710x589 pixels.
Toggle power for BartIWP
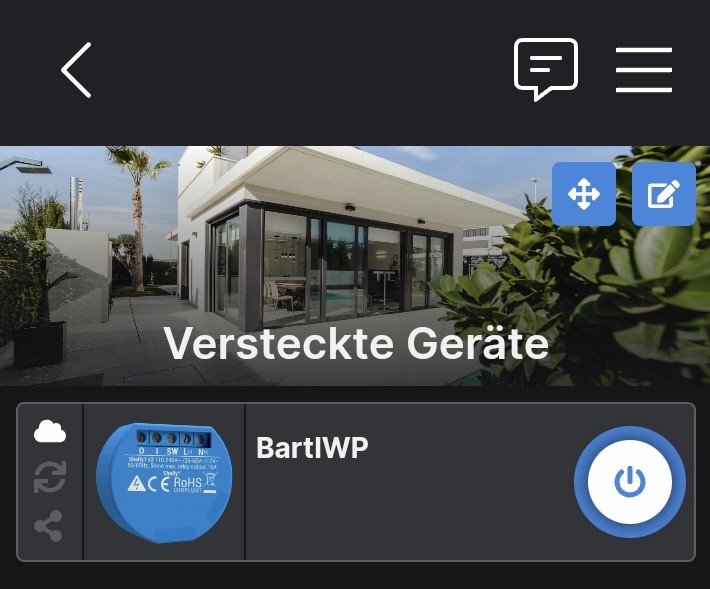tap(629, 482)
